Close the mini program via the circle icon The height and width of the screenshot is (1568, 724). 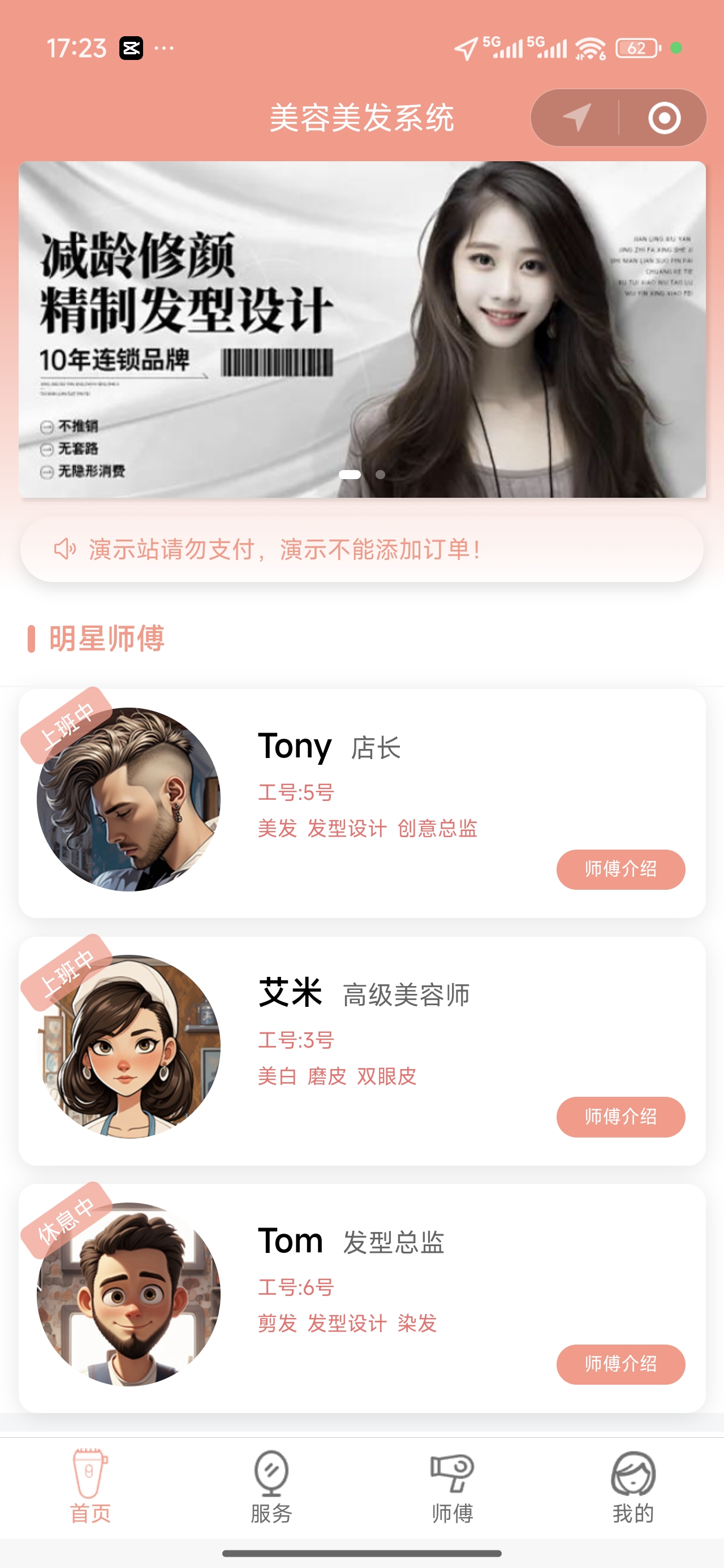663,118
